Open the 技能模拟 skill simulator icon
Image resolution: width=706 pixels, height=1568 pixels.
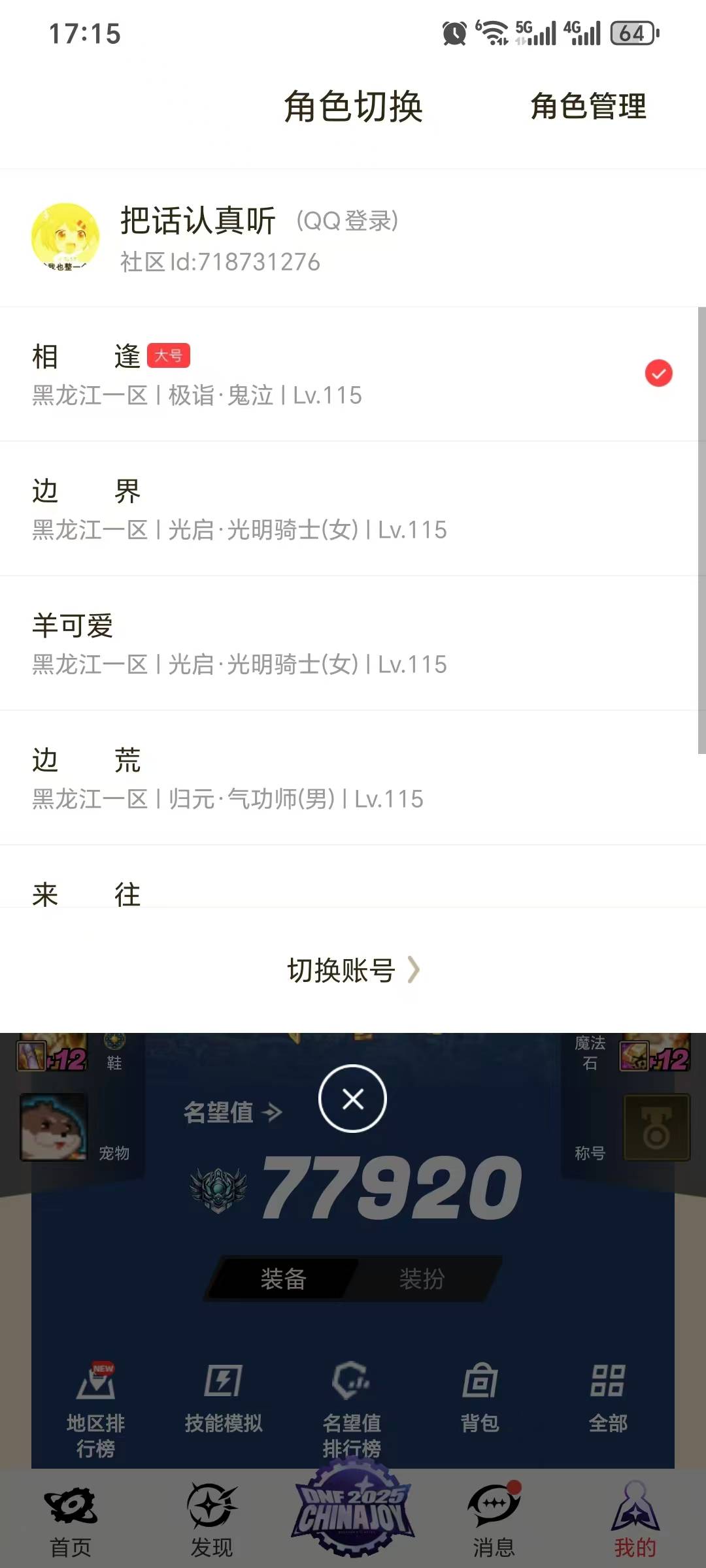224,1405
